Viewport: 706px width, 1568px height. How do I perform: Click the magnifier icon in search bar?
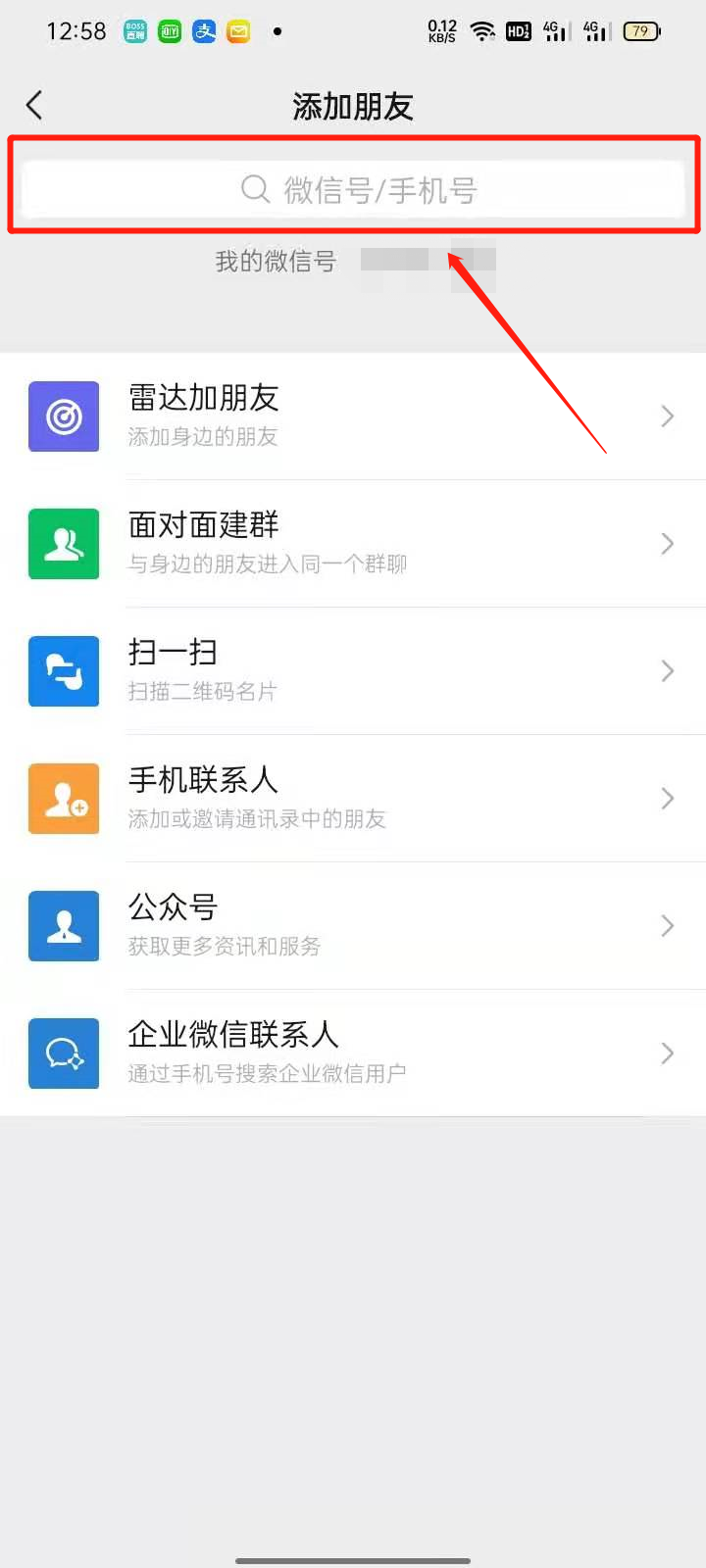pyautogui.click(x=255, y=188)
